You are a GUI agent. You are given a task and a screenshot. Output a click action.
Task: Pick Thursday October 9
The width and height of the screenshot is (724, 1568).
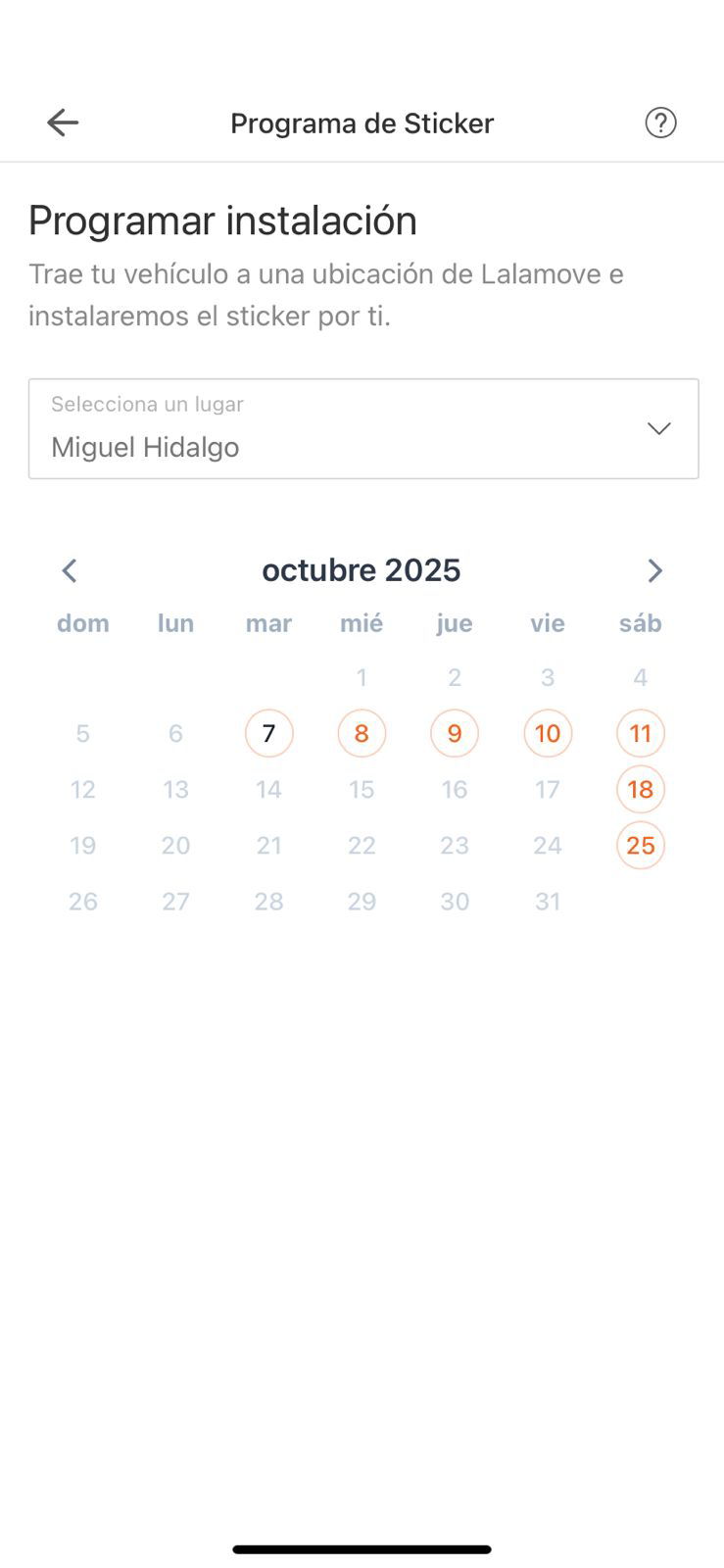coord(455,733)
